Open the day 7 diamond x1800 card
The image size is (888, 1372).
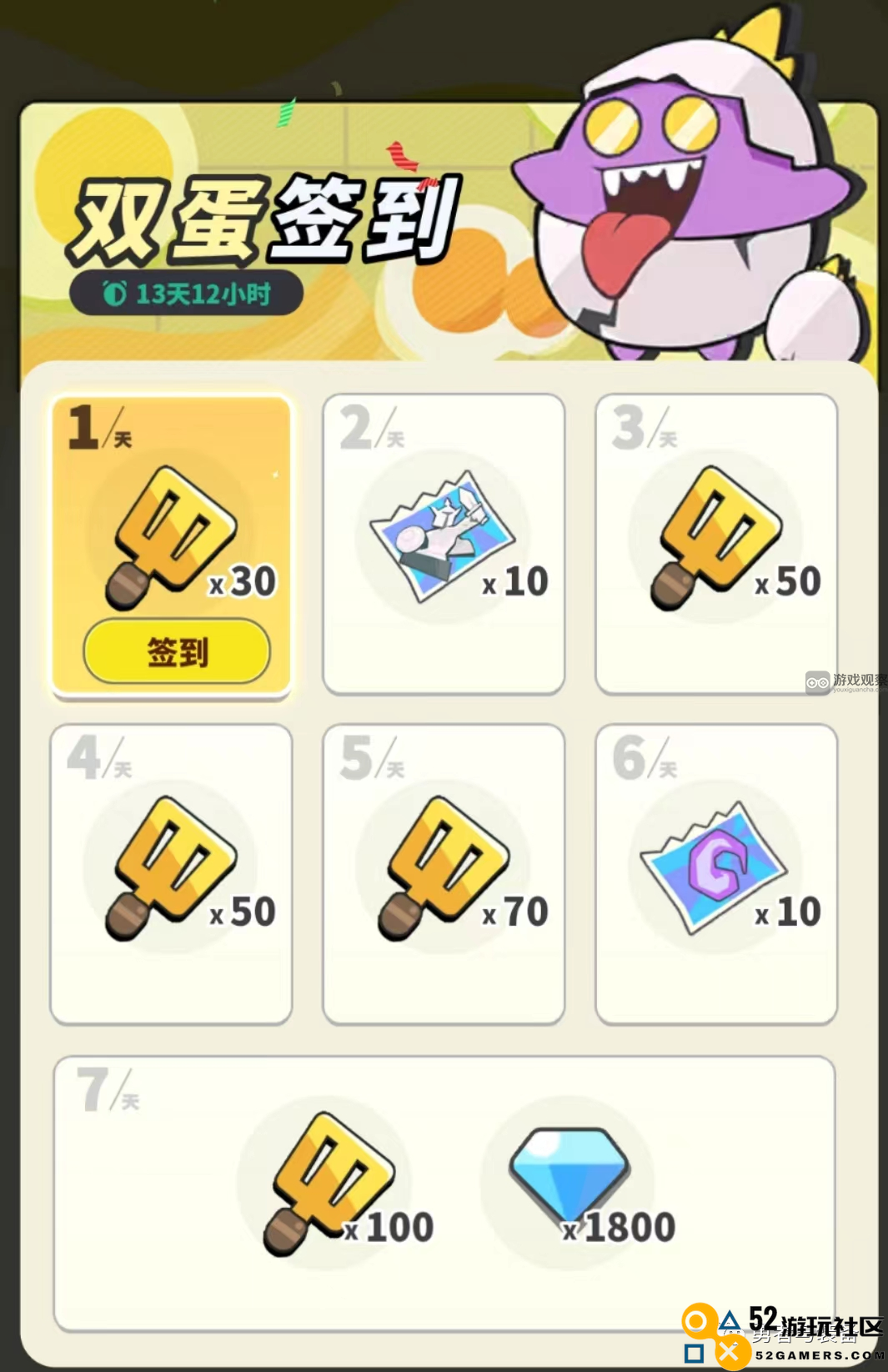[444, 1193]
